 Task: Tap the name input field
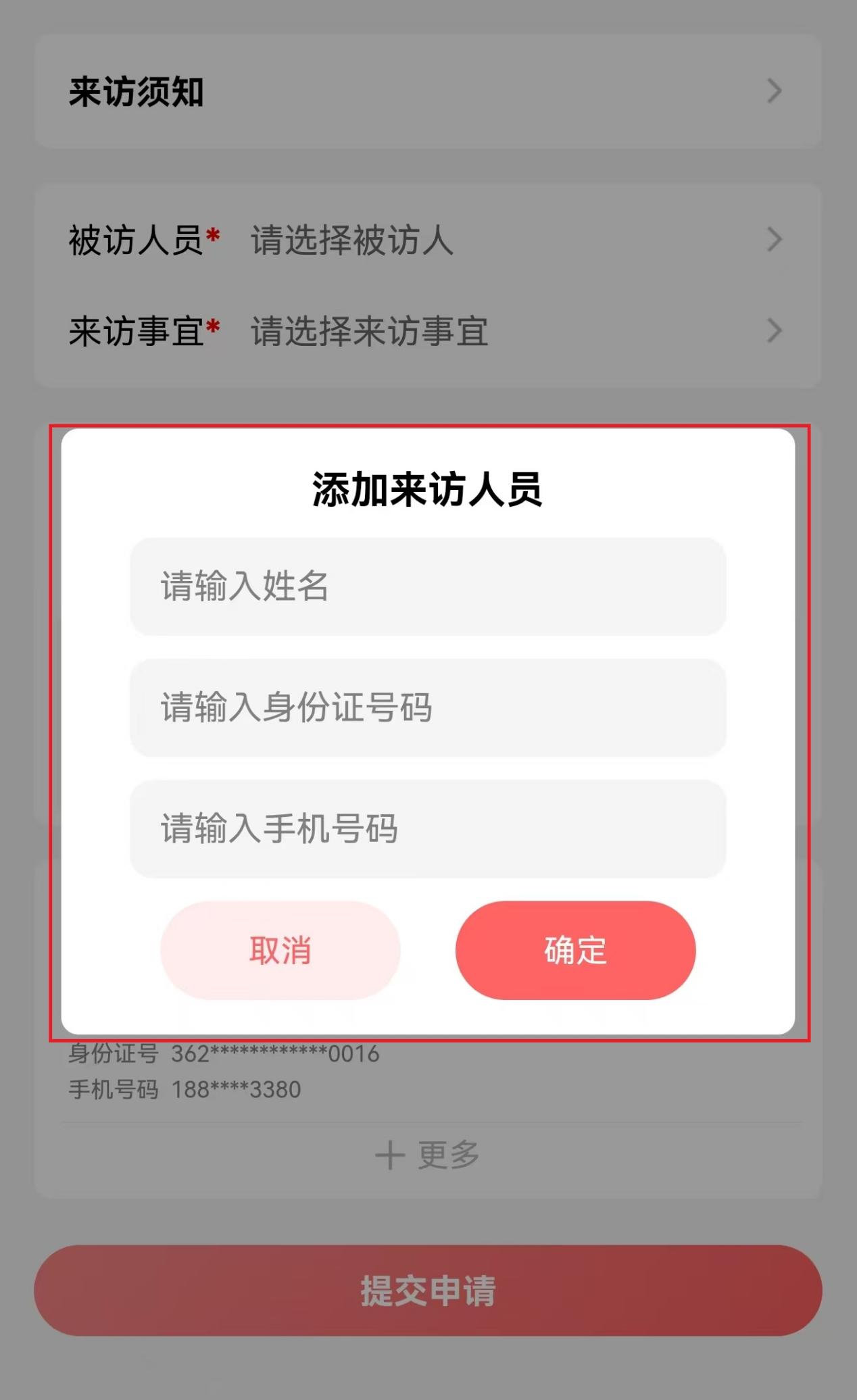[x=428, y=586]
